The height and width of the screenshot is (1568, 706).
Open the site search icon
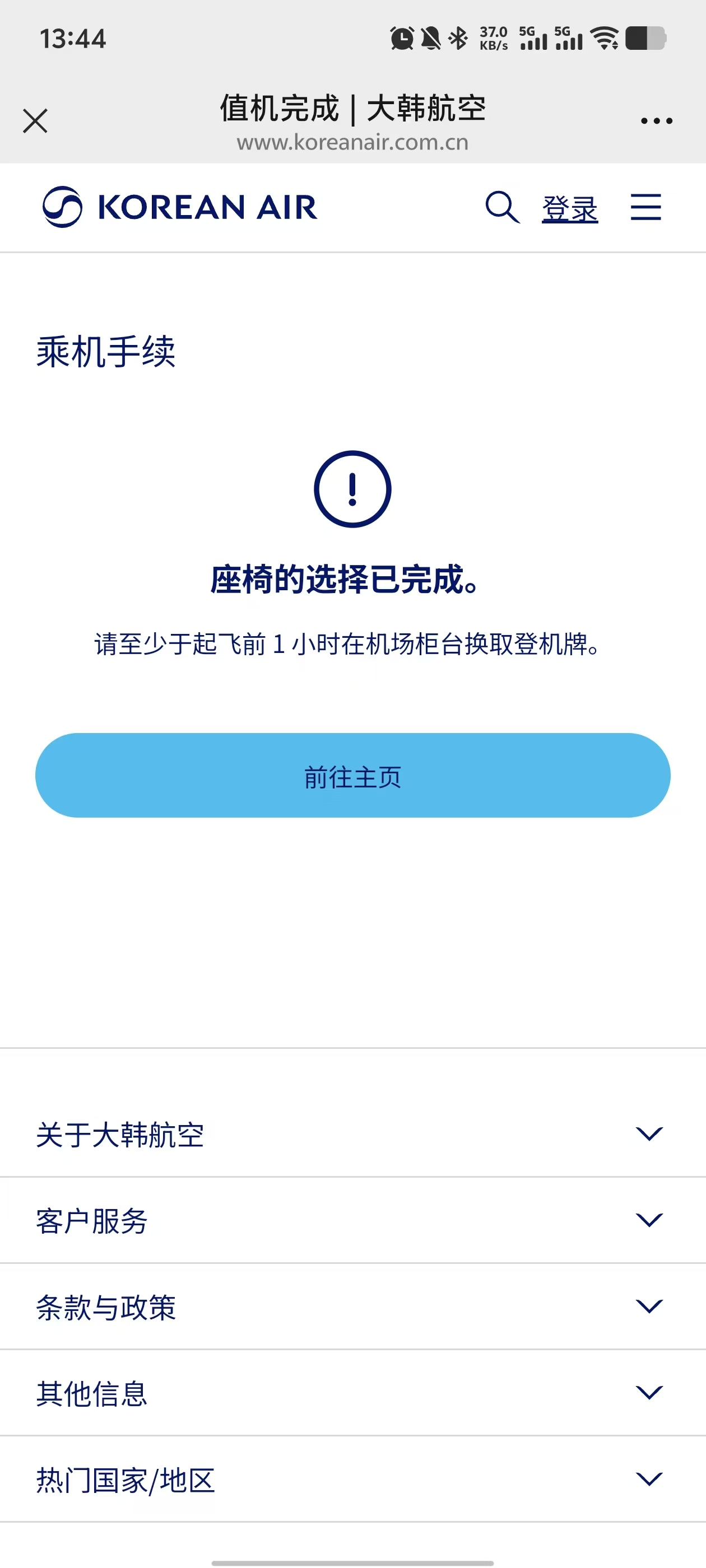[x=502, y=208]
